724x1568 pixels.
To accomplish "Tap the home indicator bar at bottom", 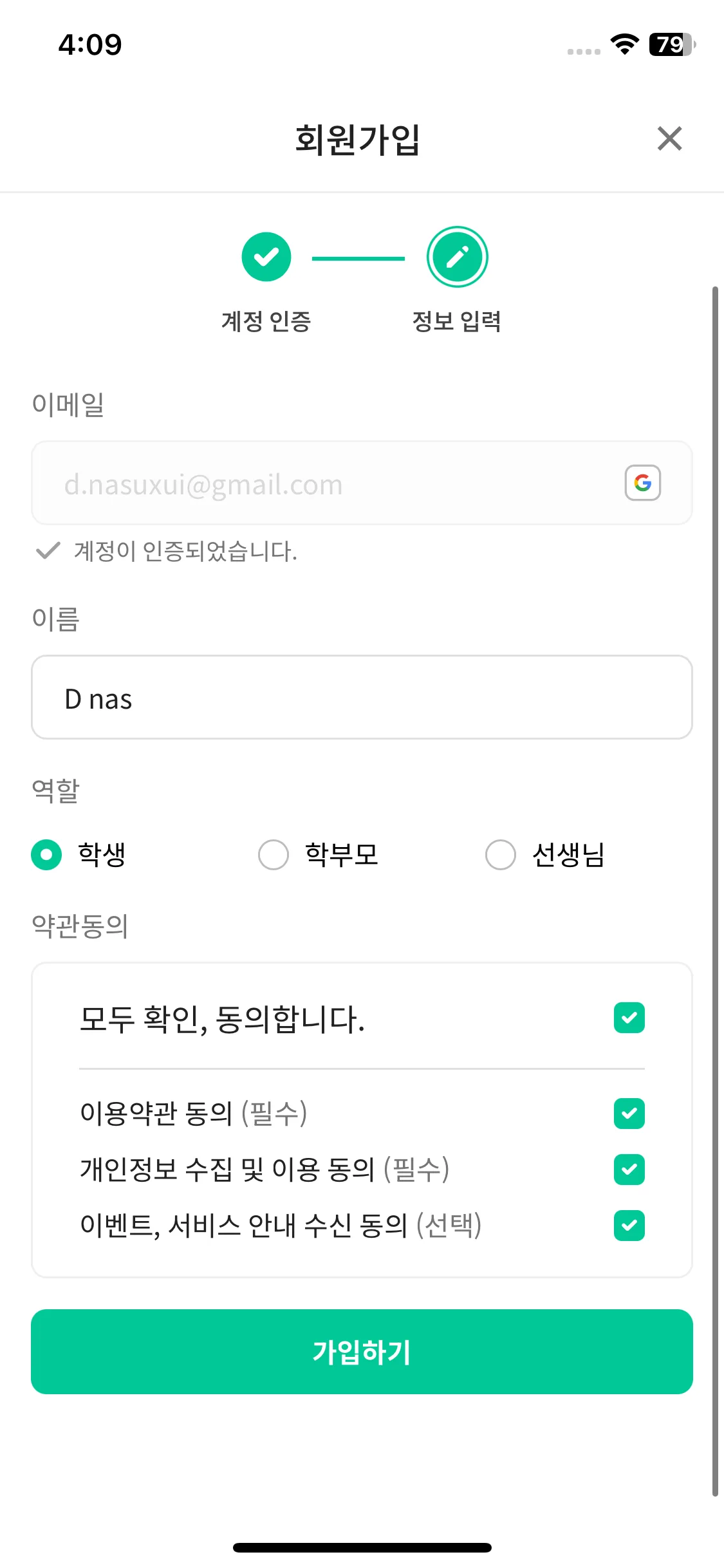I will pos(362,1547).
